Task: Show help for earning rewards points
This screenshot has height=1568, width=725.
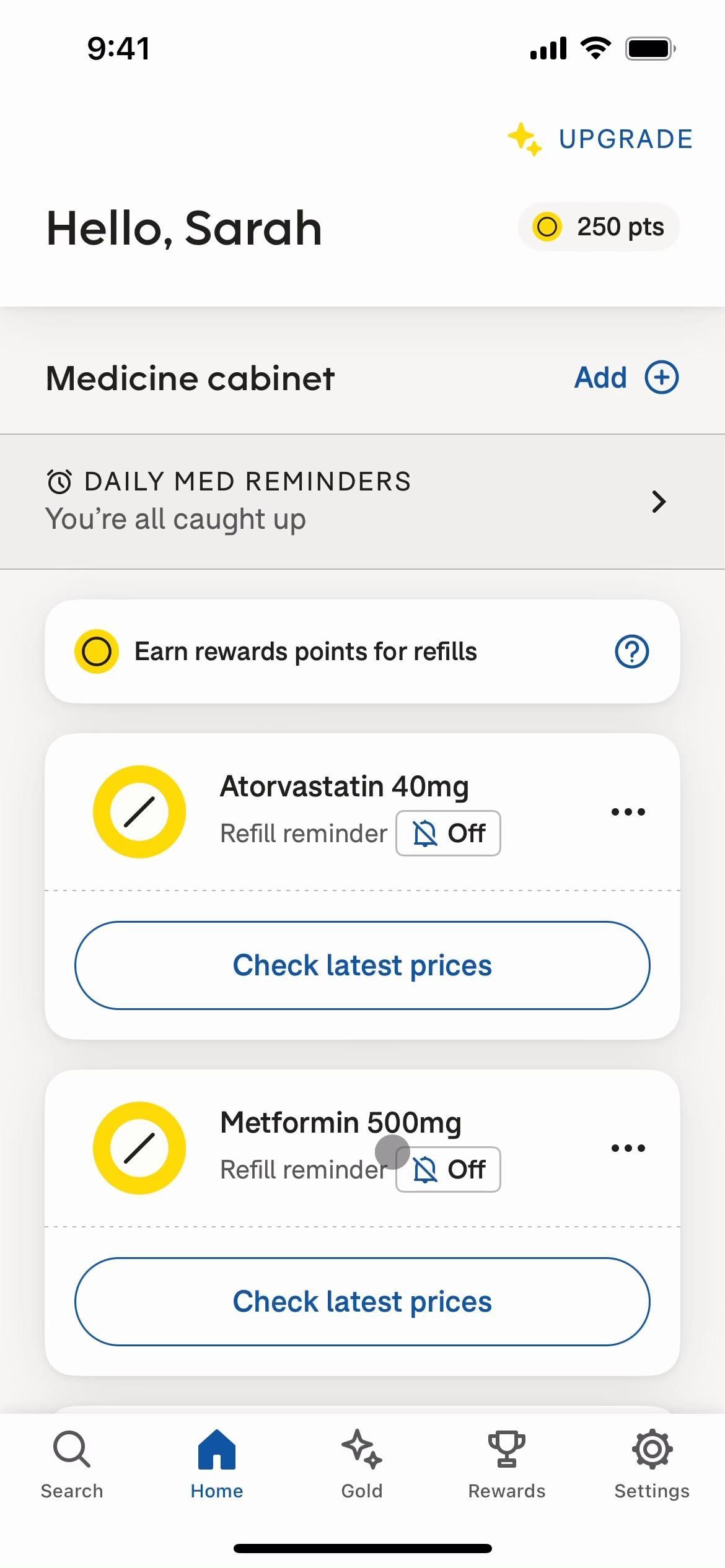Action: point(631,651)
